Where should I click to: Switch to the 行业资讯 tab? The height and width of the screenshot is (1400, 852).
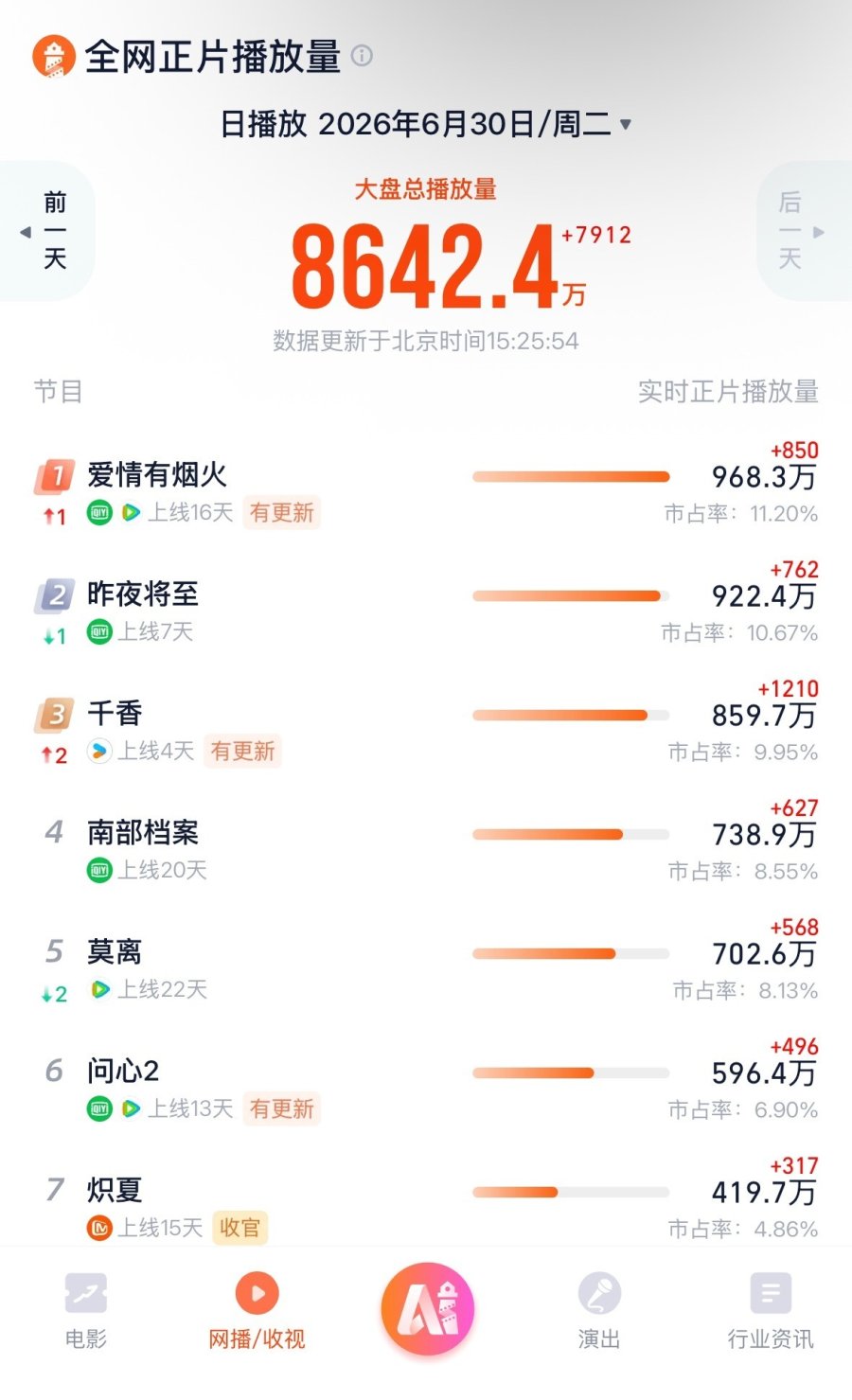coord(770,1311)
